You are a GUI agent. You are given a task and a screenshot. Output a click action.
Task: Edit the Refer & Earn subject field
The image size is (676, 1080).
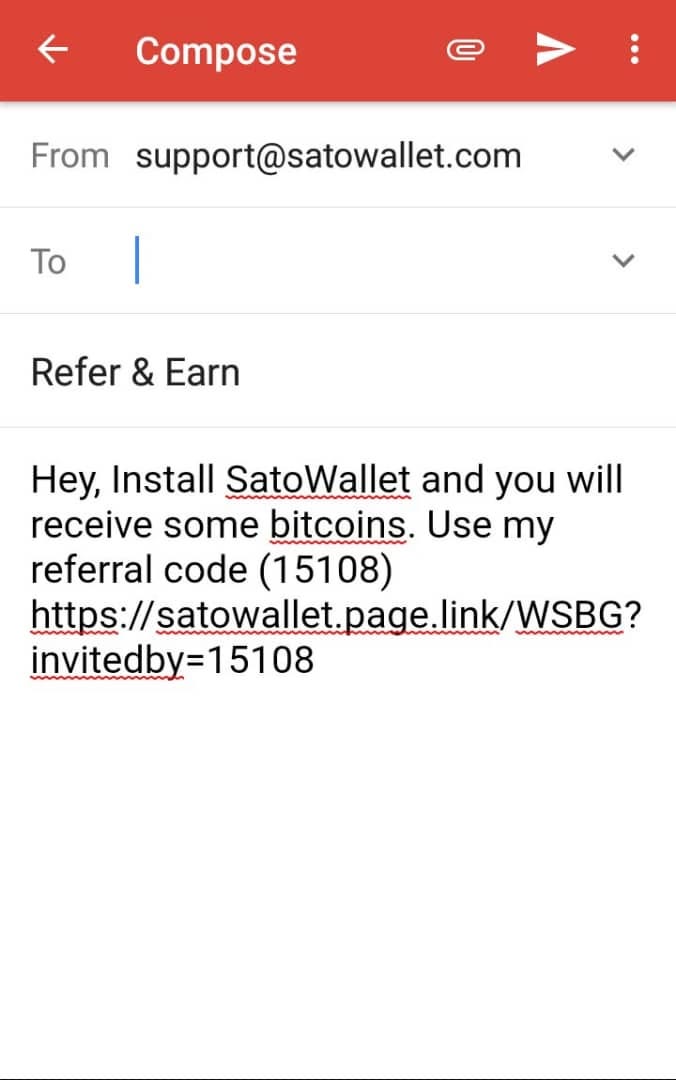coord(300,372)
